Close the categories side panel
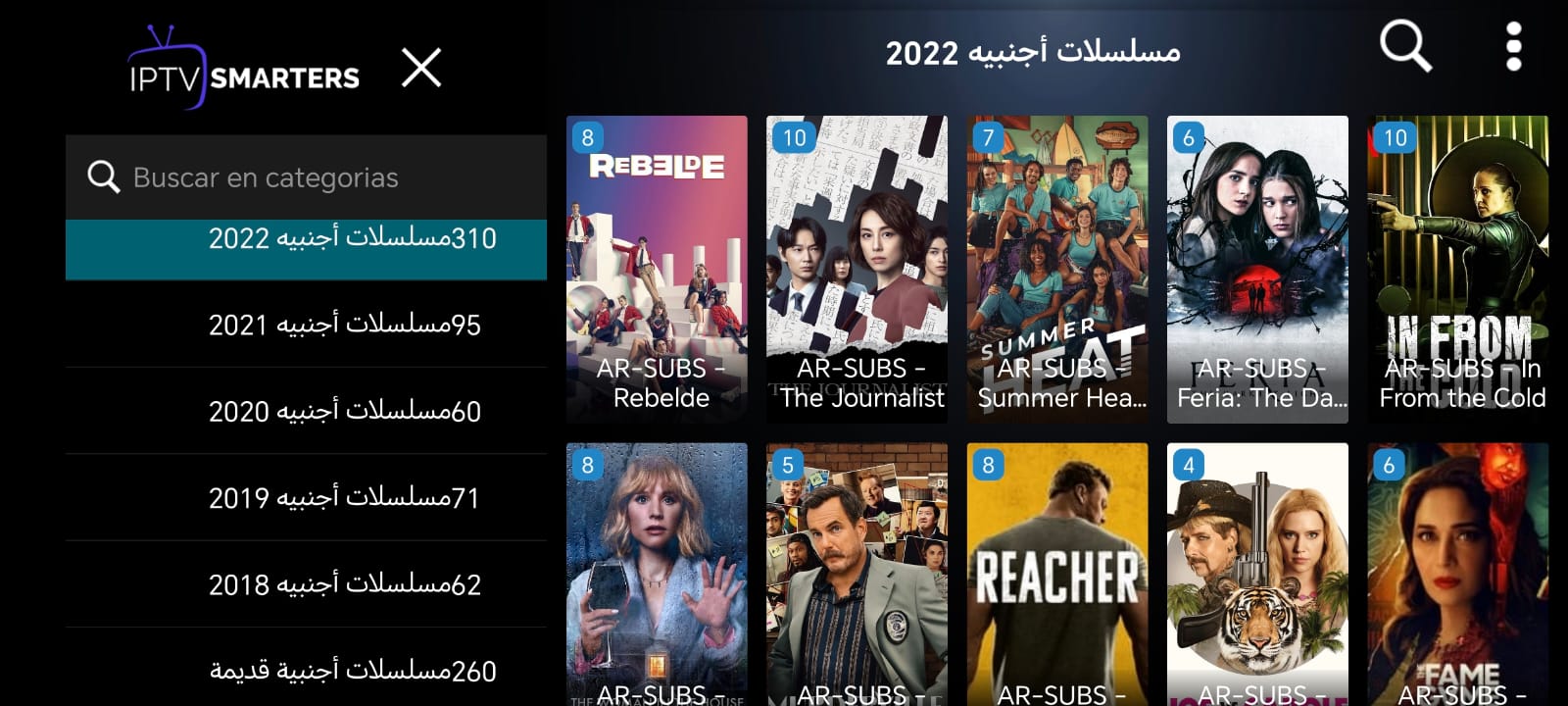The height and width of the screenshot is (706, 1568). tap(421, 68)
